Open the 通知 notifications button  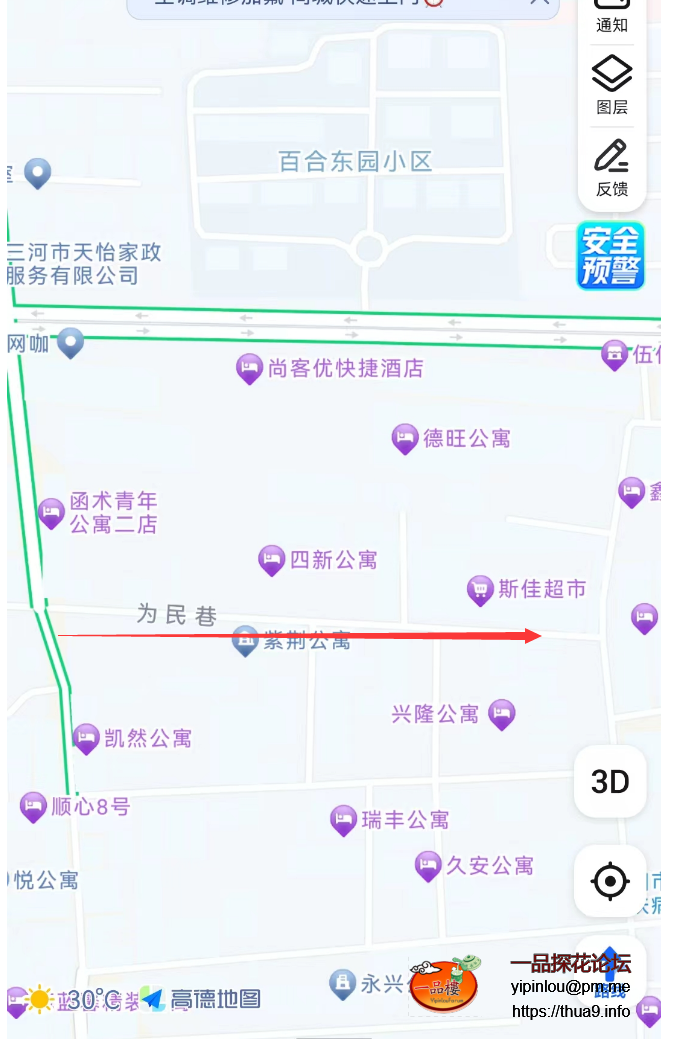point(612,16)
